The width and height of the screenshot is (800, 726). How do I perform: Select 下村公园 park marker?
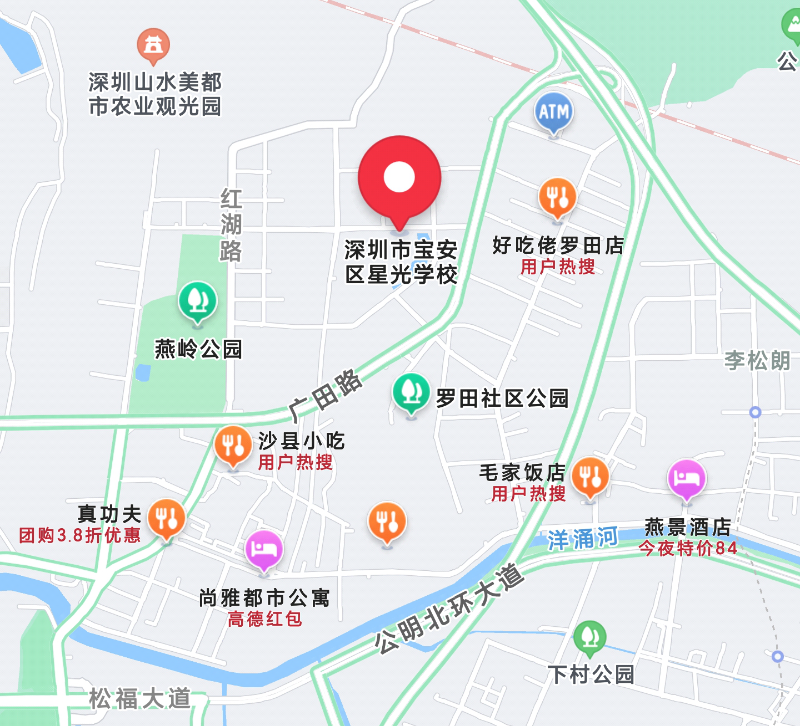coord(590,637)
